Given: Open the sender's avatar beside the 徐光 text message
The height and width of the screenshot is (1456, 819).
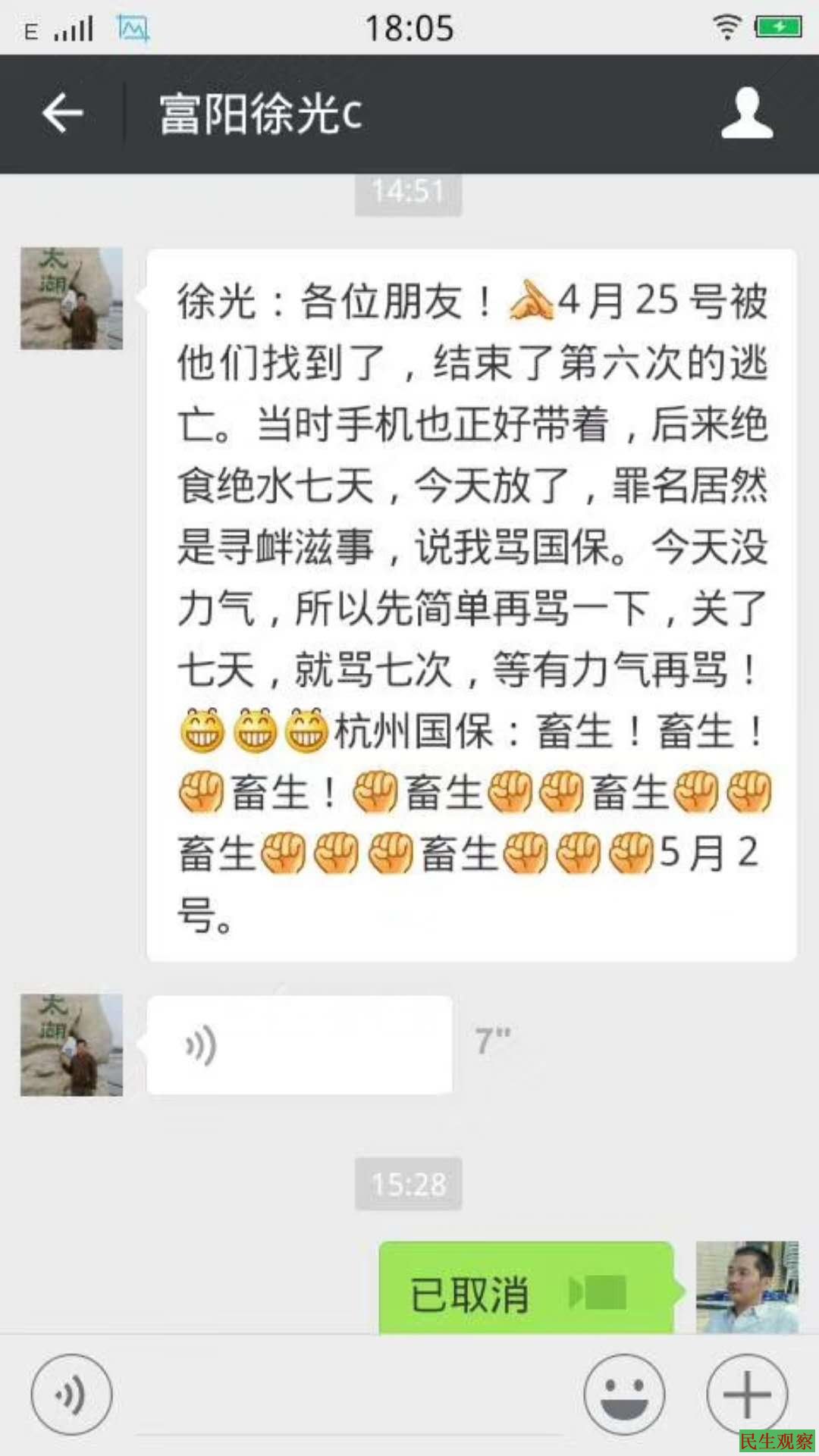Looking at the screenshot, I should [x=71, y=298].
